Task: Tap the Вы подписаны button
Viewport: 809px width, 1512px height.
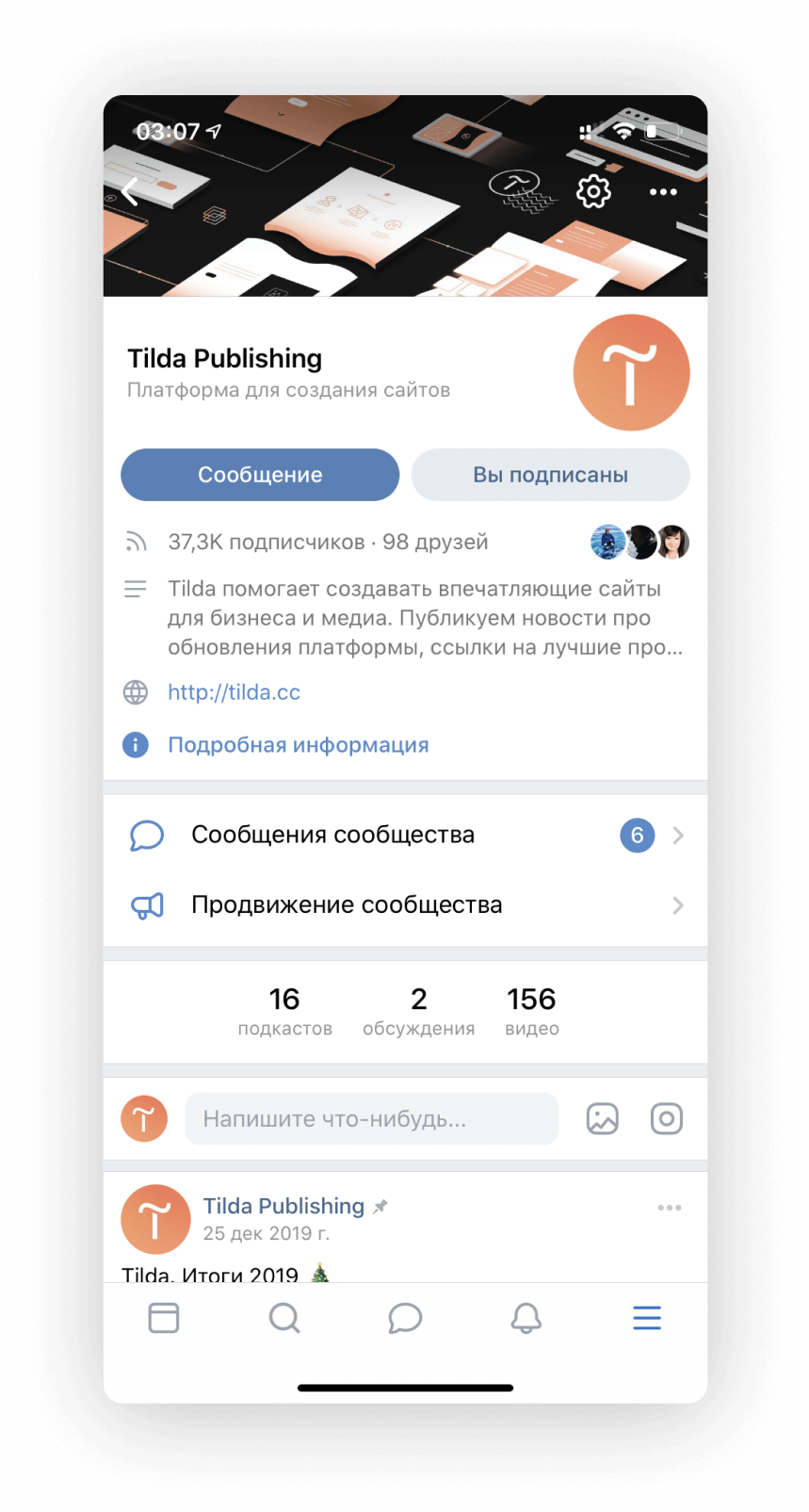Action: click(550, 475)
